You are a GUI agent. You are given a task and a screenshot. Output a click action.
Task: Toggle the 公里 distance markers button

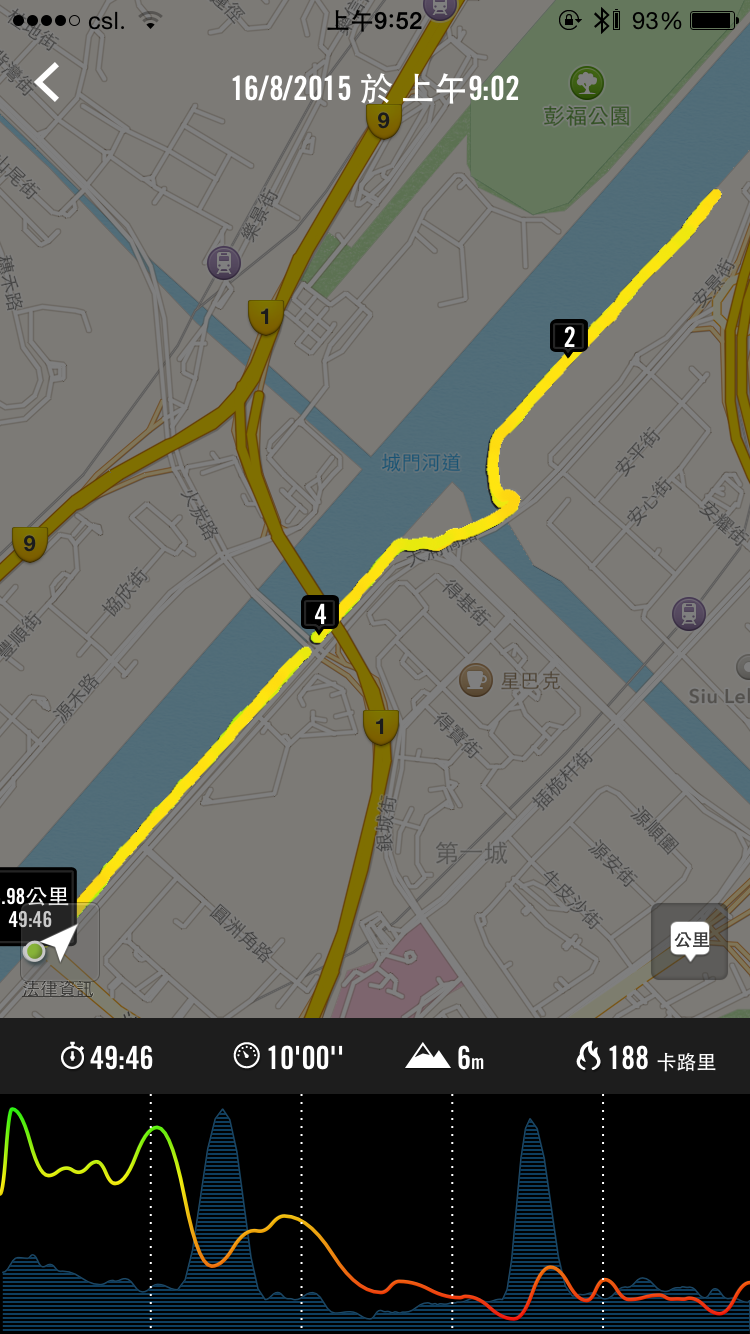coord(689,941)
